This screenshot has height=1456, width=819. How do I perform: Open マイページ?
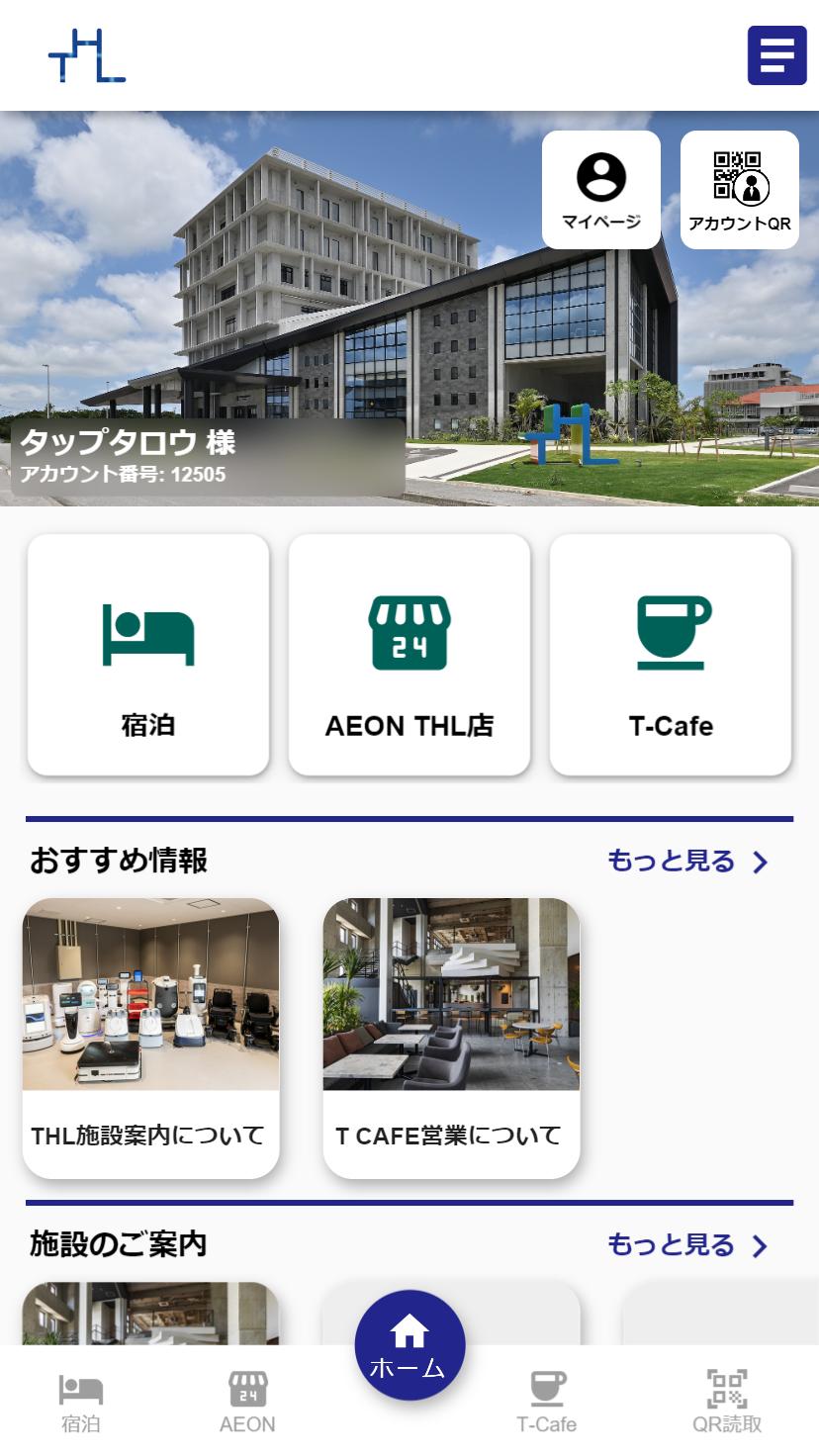click(x=601, y=190)
